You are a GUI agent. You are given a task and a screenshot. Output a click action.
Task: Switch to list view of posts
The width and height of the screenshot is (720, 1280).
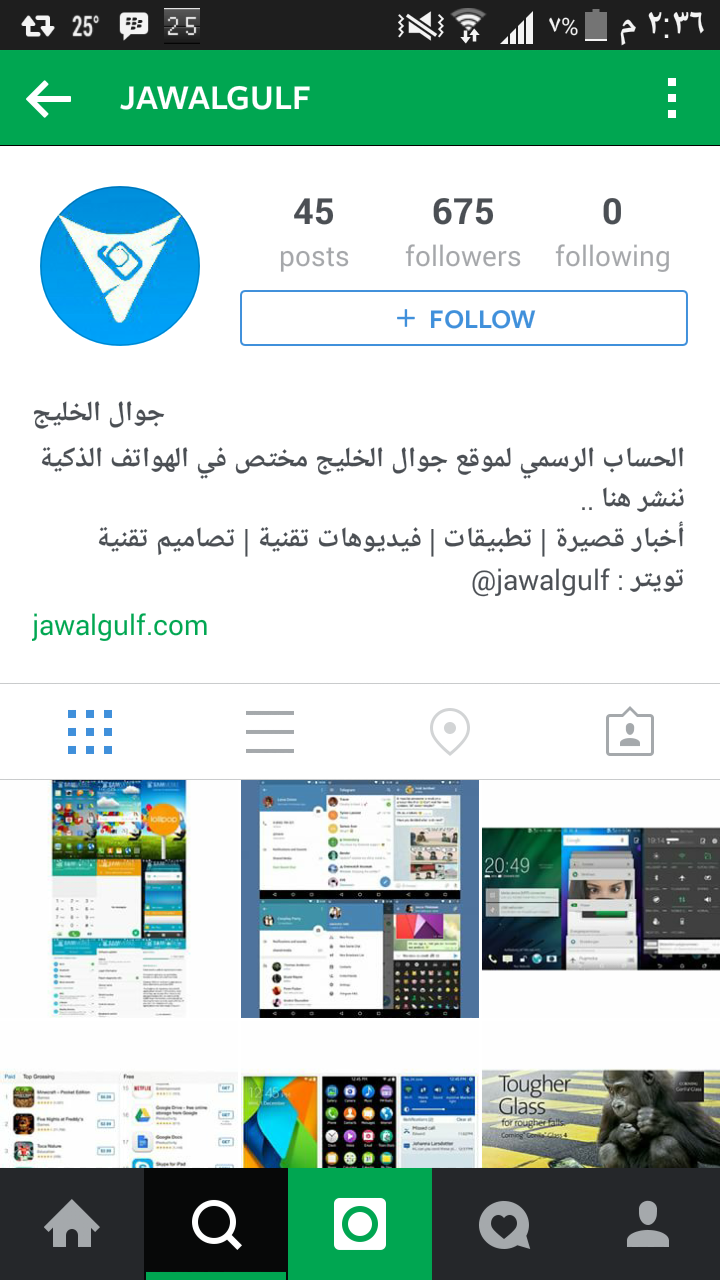tap(270, 732)
